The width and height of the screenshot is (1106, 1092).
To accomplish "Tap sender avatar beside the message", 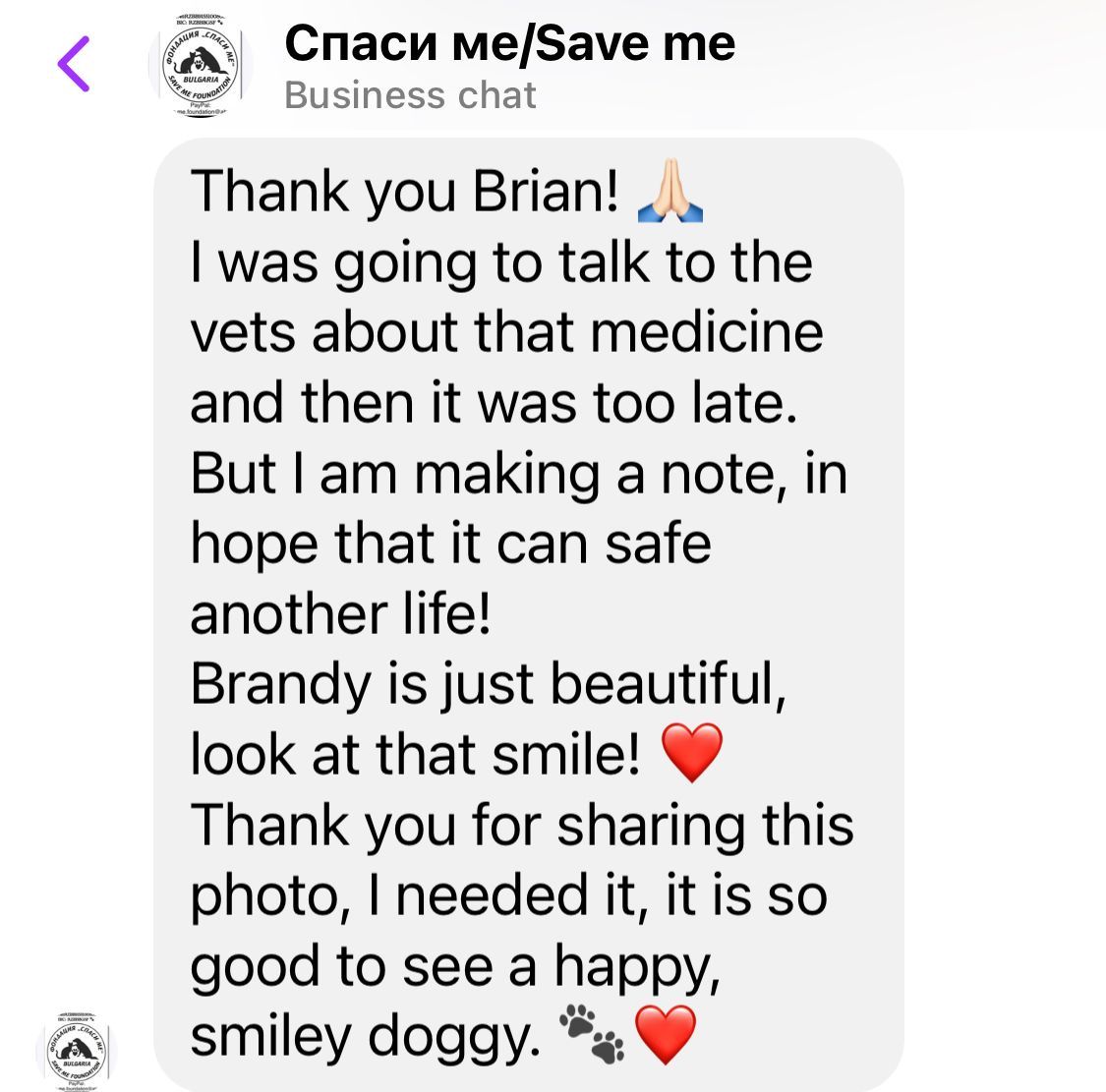I will pyautogui.click(x=76, y=1051).
